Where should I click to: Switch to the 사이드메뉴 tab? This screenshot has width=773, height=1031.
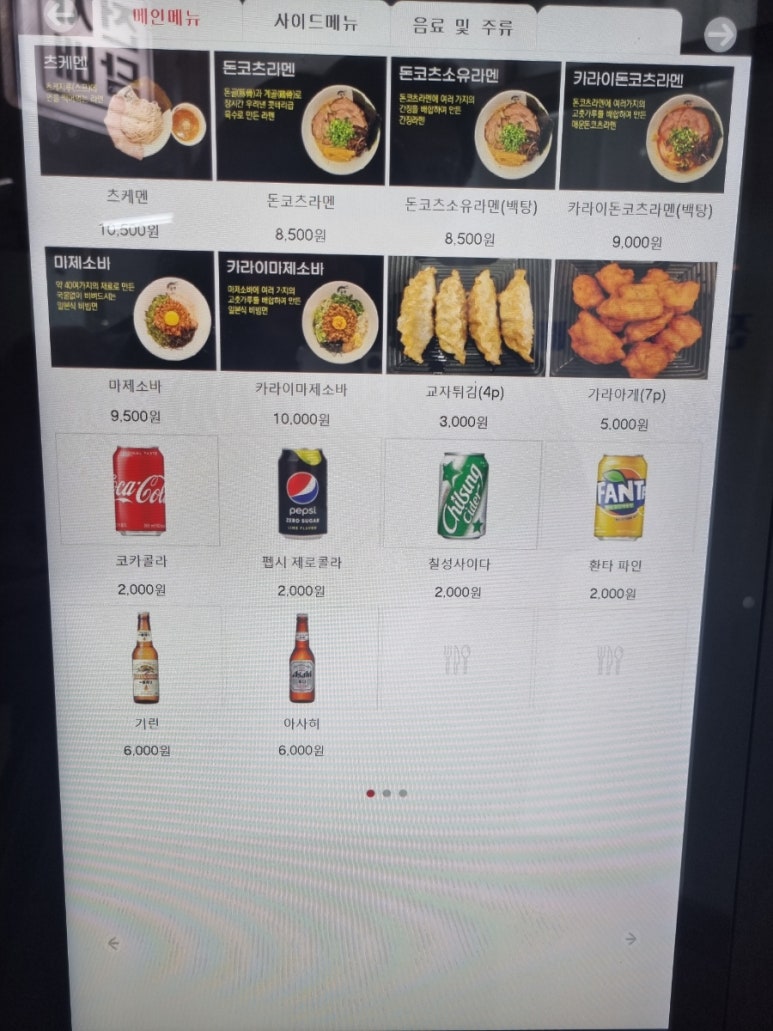(x=315, y=23)
